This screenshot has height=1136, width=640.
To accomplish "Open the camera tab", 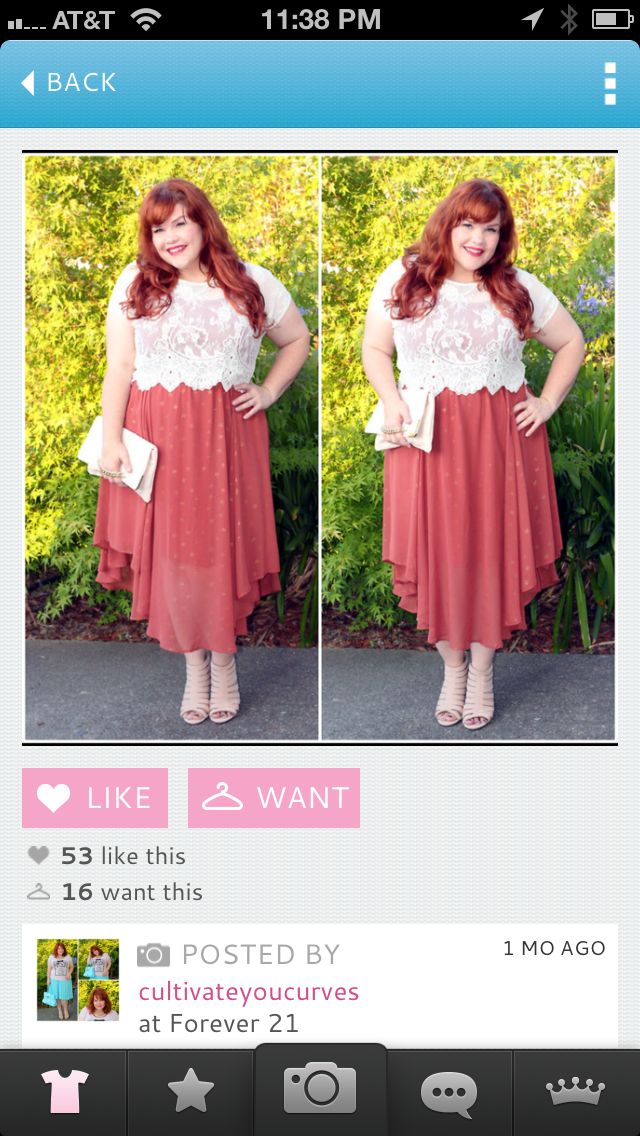I will [320, 1090].
